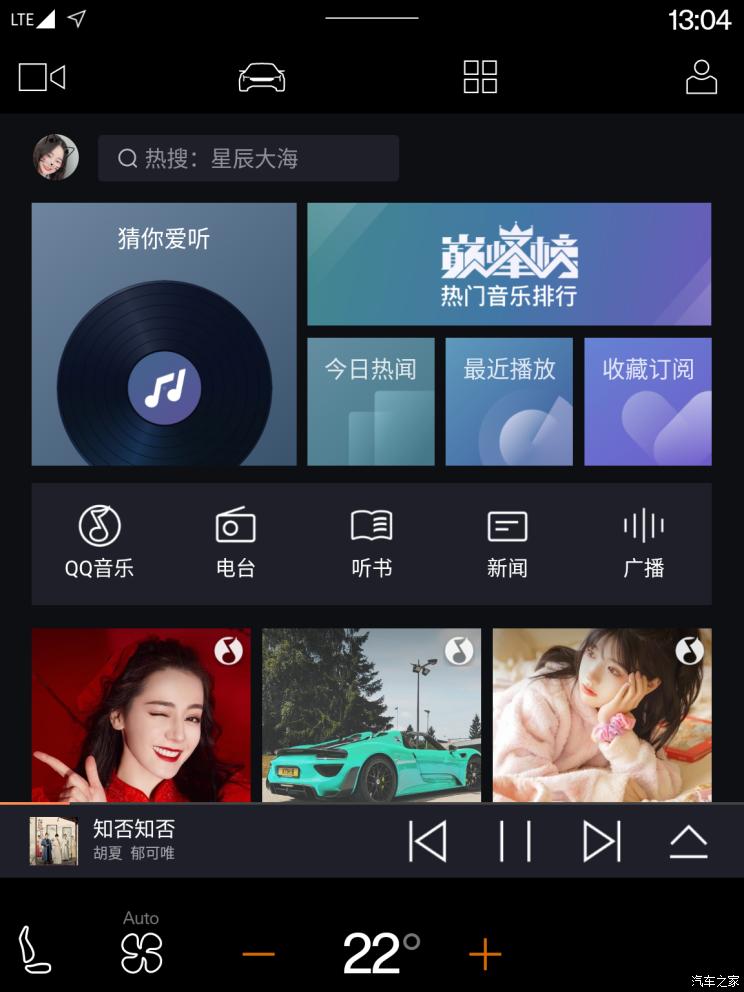
Task: Open the 猜你爱听 recommendation card
Action: [x=163, y=333]
